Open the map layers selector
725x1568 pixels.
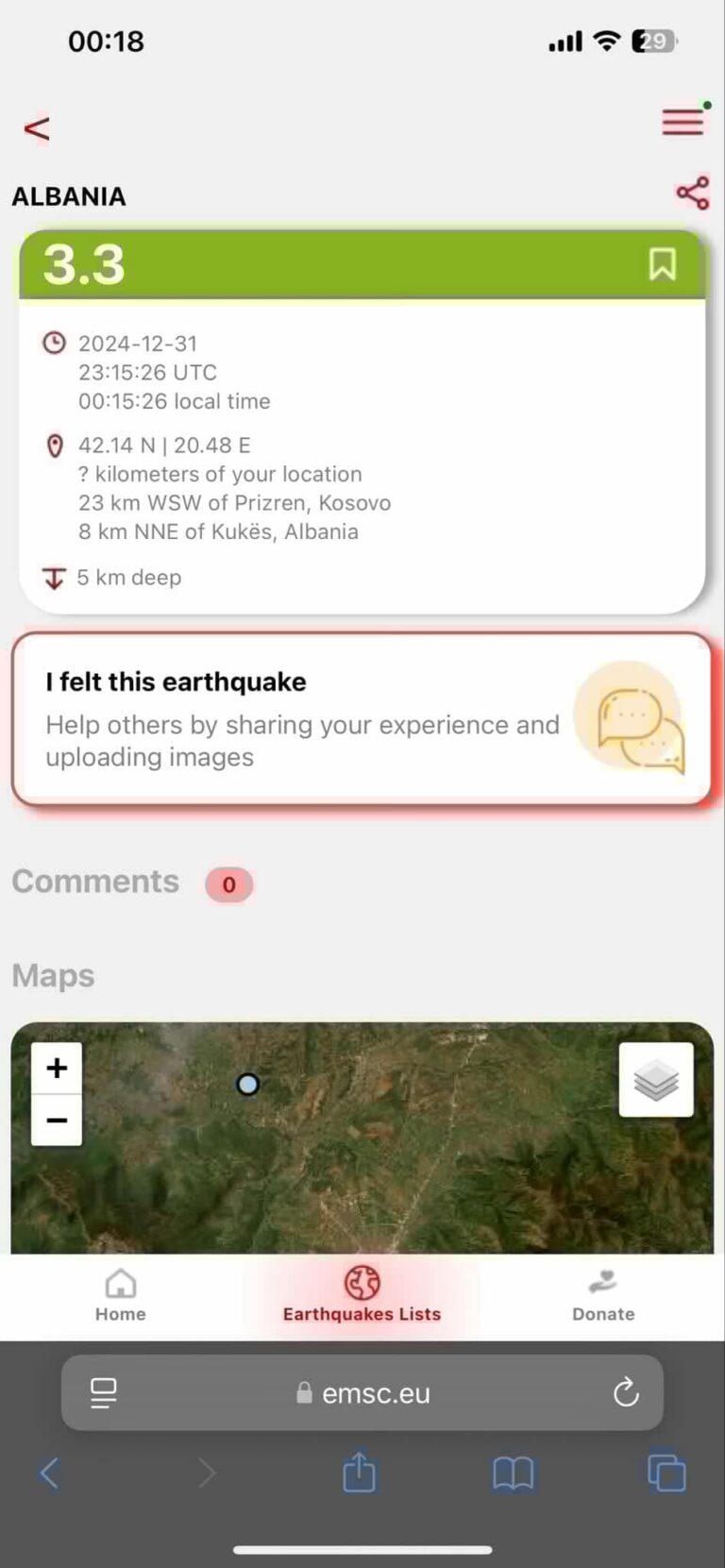(x=656, y=1080)
